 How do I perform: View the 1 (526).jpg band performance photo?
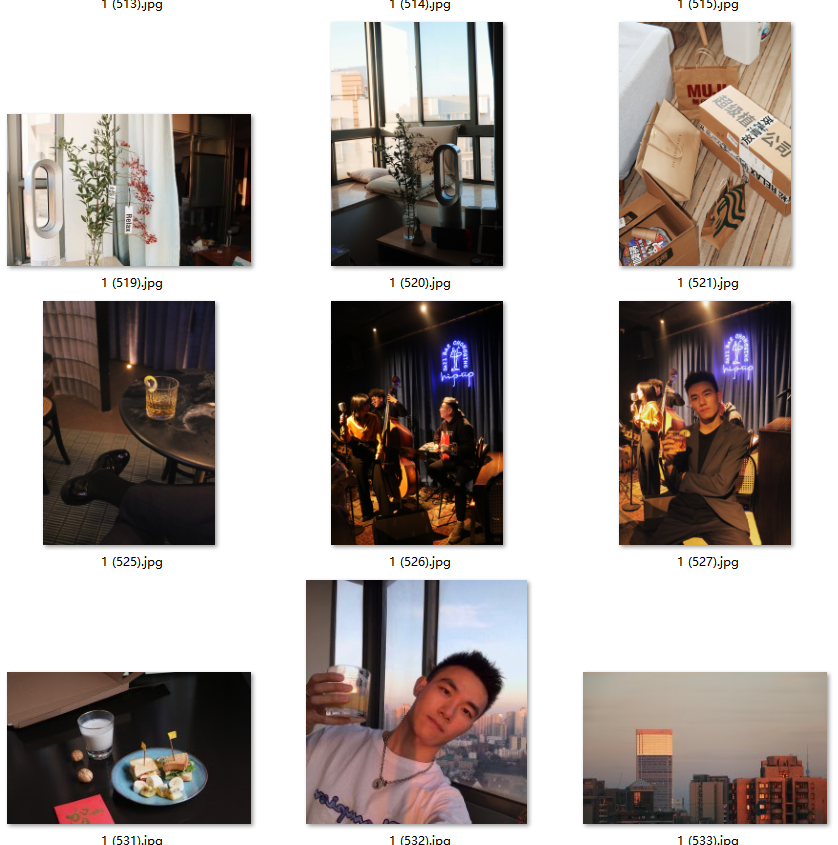417,423
